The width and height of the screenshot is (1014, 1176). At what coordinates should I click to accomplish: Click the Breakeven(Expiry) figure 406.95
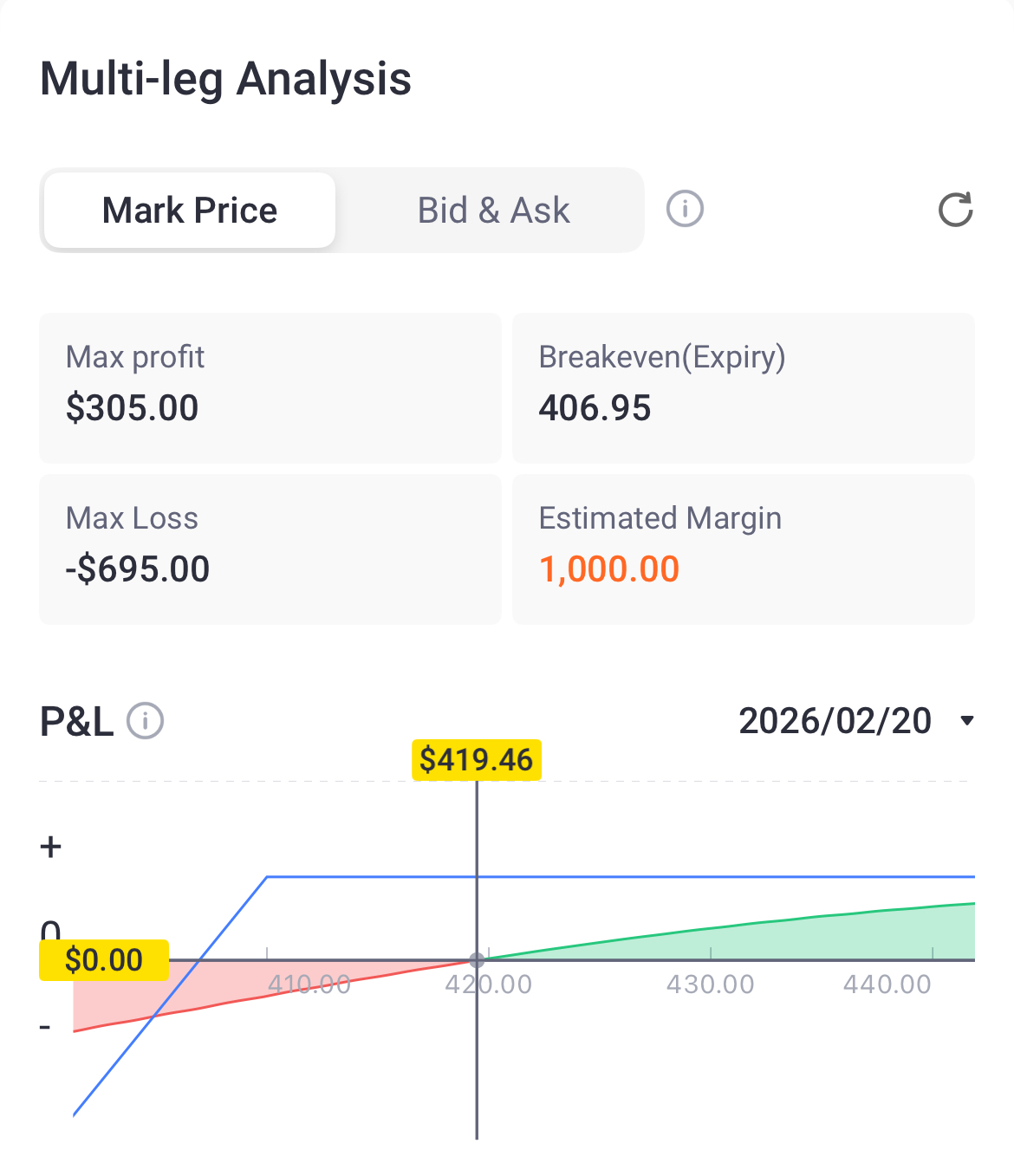(595, 407)
